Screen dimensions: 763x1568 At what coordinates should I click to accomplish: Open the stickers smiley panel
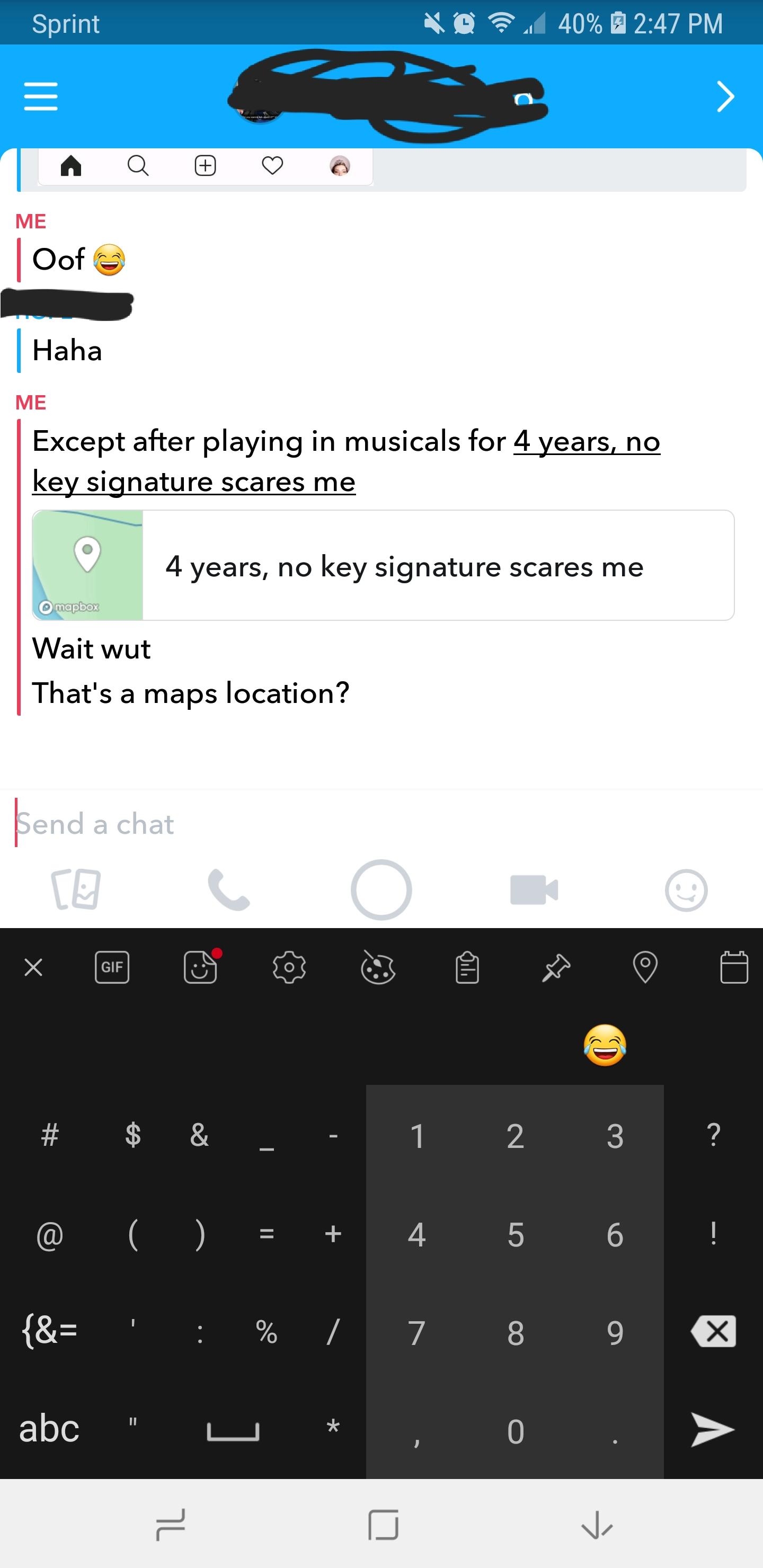coord(686,890)
